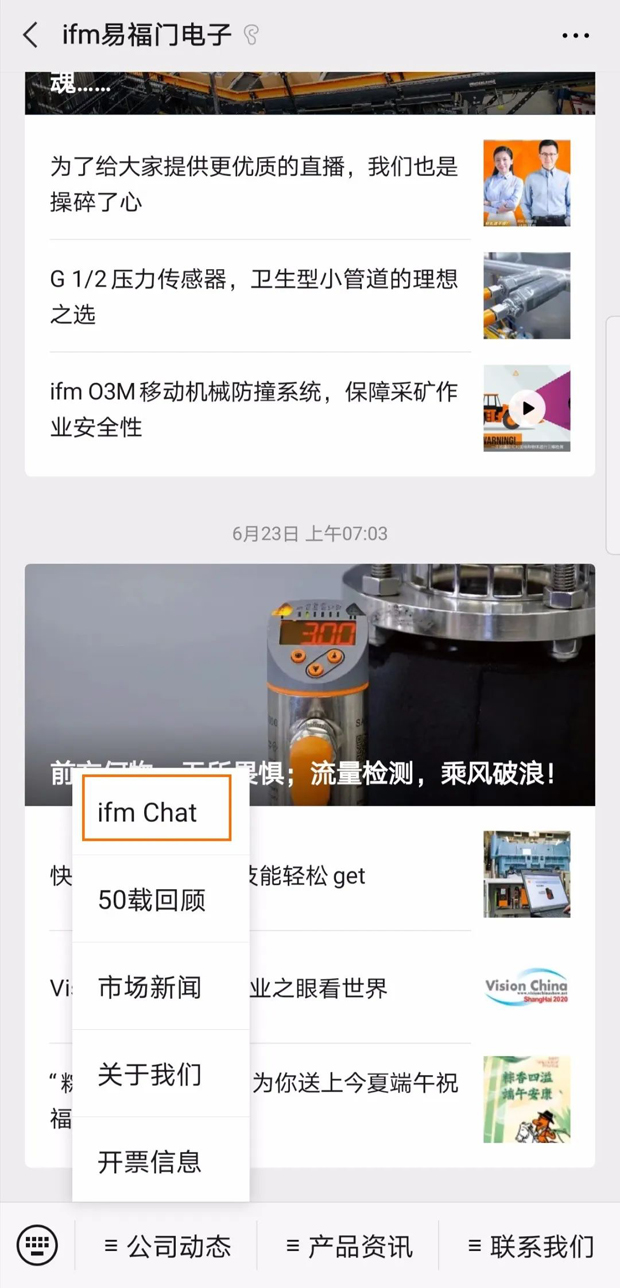Expand the 产品资讯 bottom menu

(x=349, y=1247)
